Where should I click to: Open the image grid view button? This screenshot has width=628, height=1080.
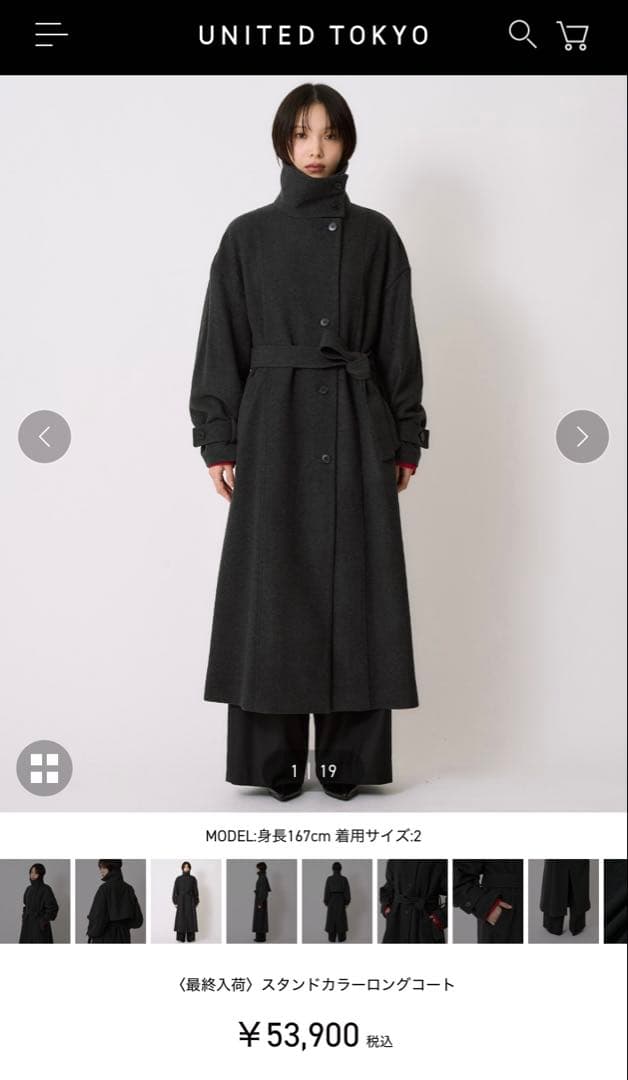click(x=45, y=768)
